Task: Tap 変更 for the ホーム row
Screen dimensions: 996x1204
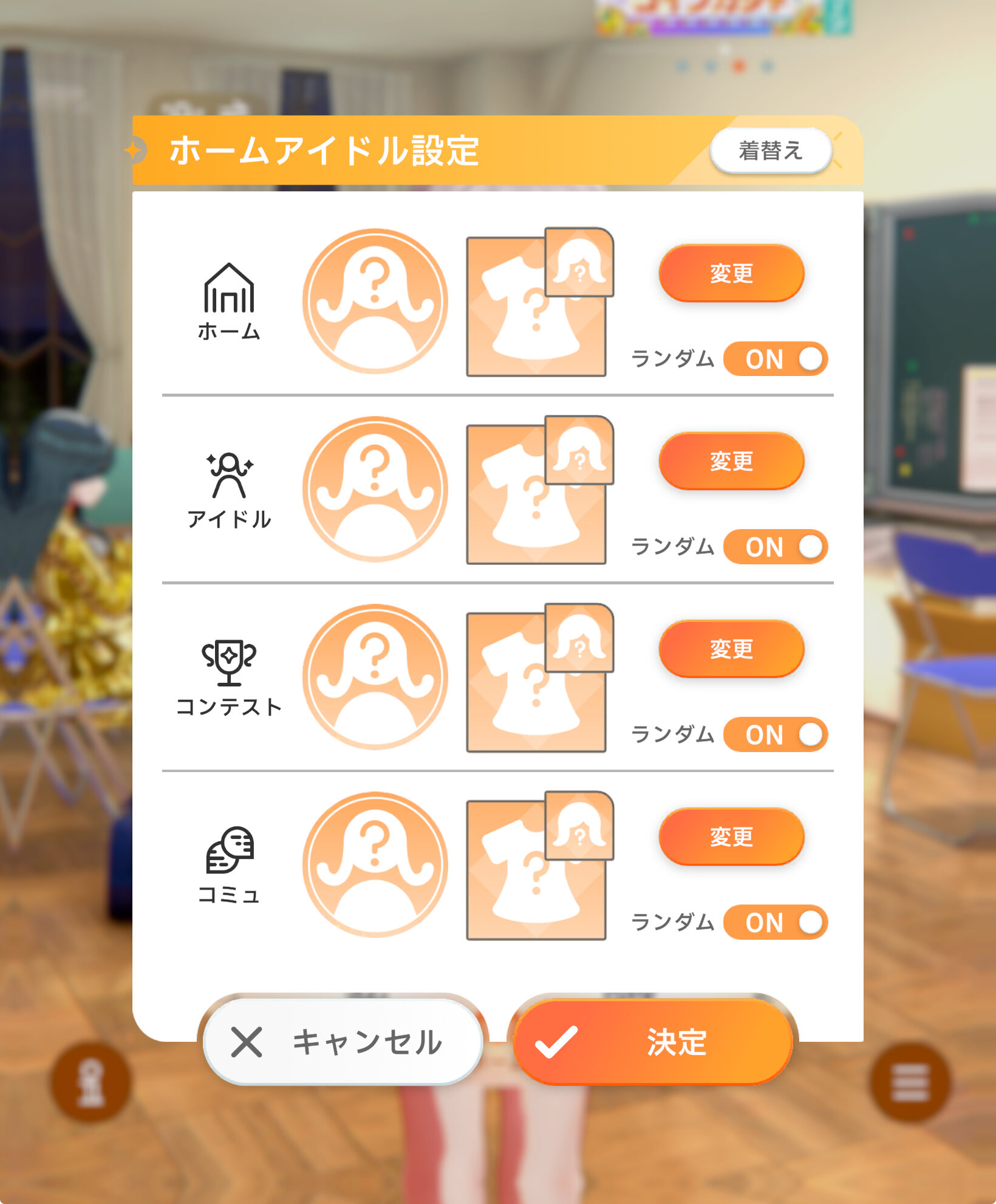Action: 731,273
